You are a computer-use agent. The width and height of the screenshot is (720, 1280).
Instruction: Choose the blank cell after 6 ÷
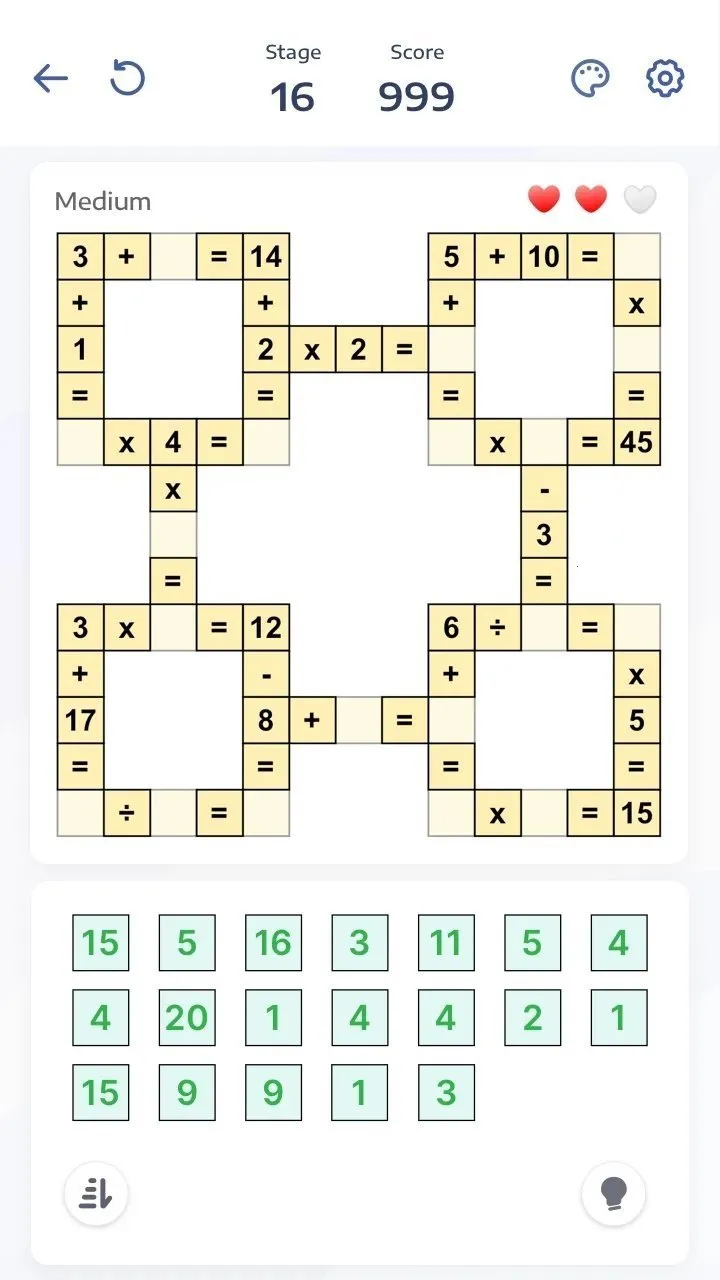544,627
